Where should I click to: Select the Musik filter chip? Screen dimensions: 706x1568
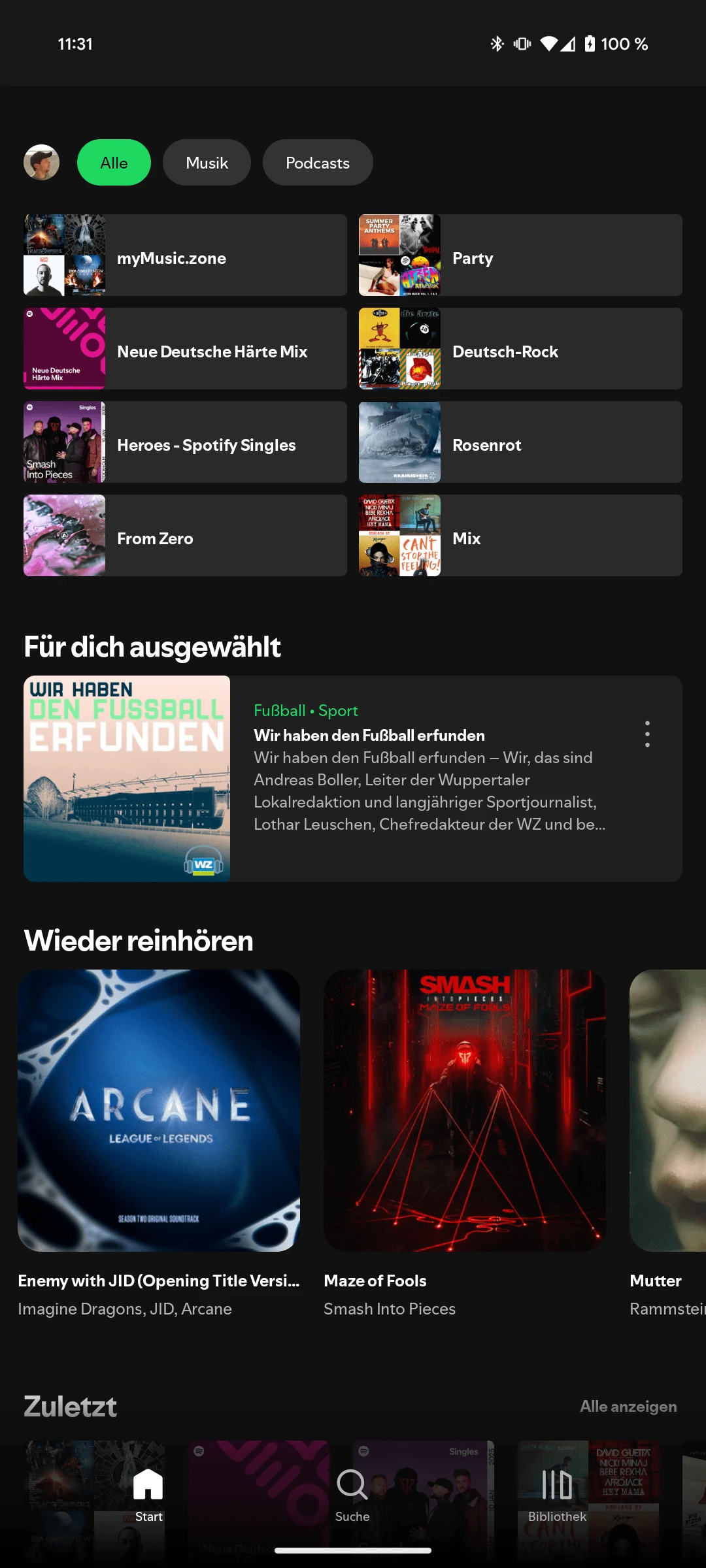[x=207, y=162]
